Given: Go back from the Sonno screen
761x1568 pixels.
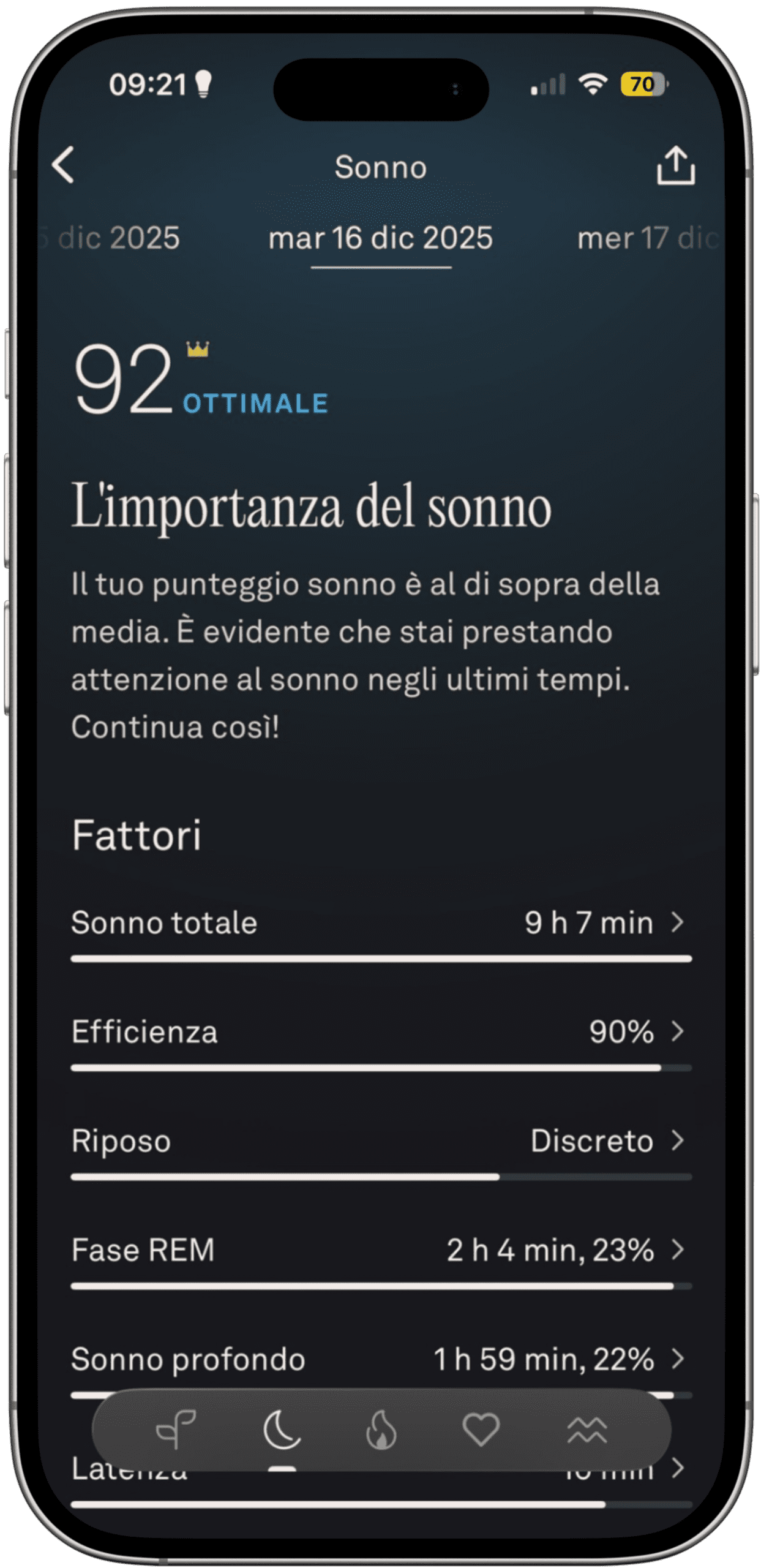Looking at the screenshot, I should pyautogui.click(x=64, y=165).
